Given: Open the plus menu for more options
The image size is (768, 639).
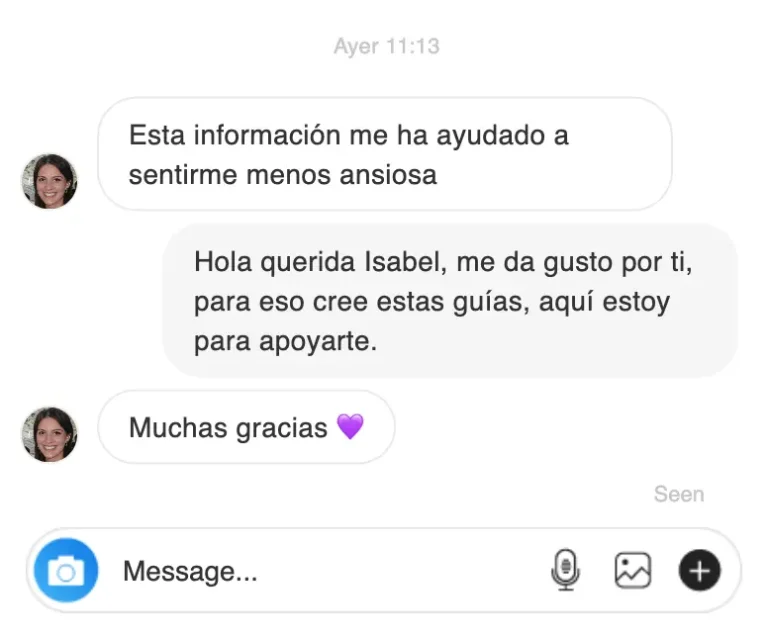Looking at the screenshot, I should tap(699, 571).
